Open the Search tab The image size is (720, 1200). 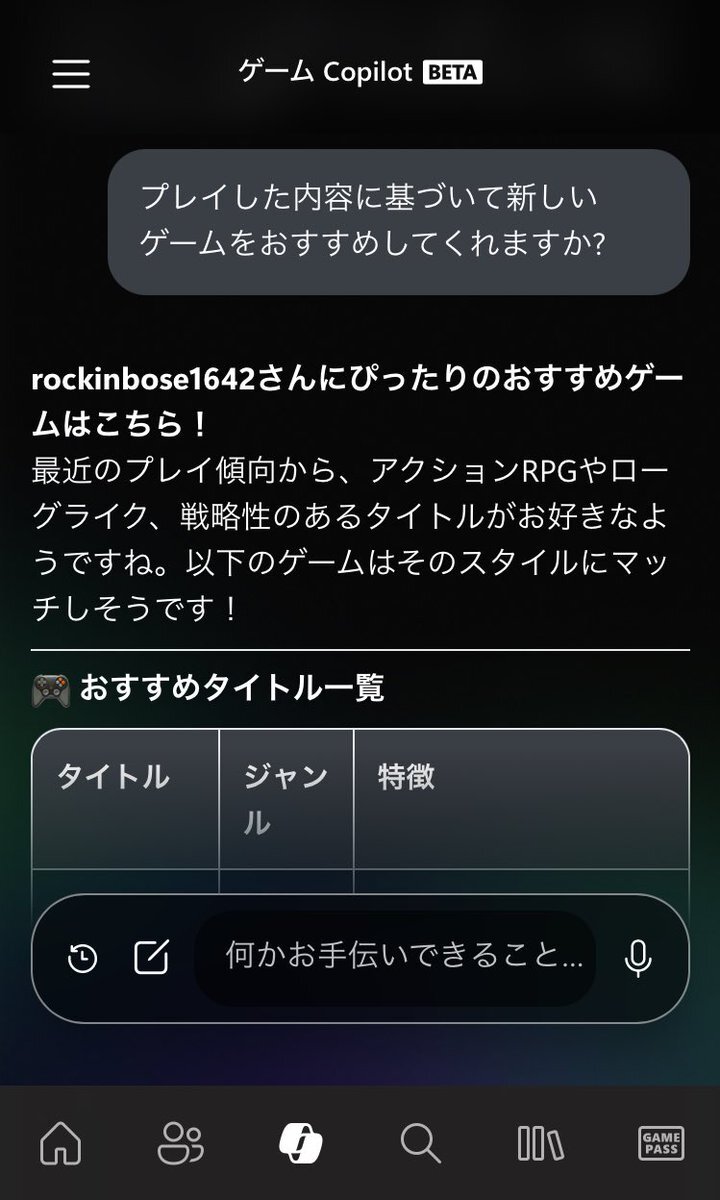point(420,1142)
